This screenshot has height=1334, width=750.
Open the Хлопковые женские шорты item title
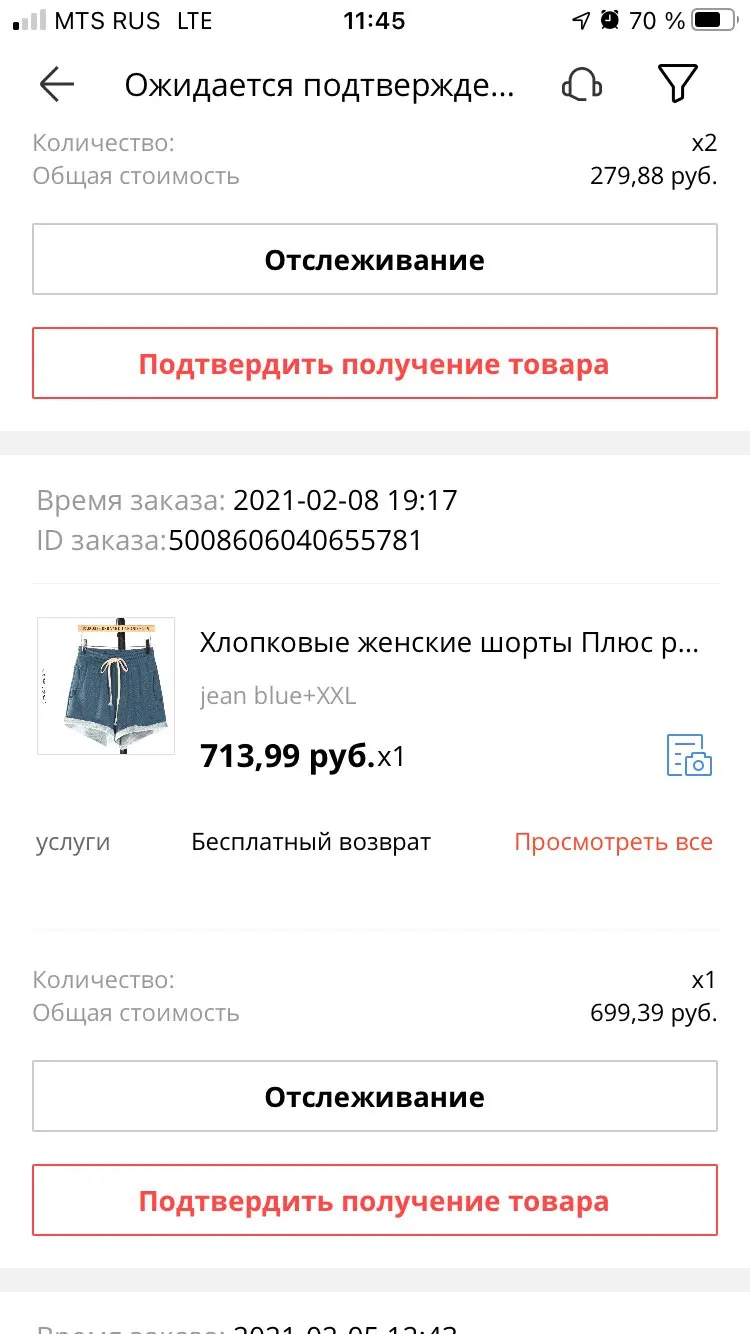[448, 643]
